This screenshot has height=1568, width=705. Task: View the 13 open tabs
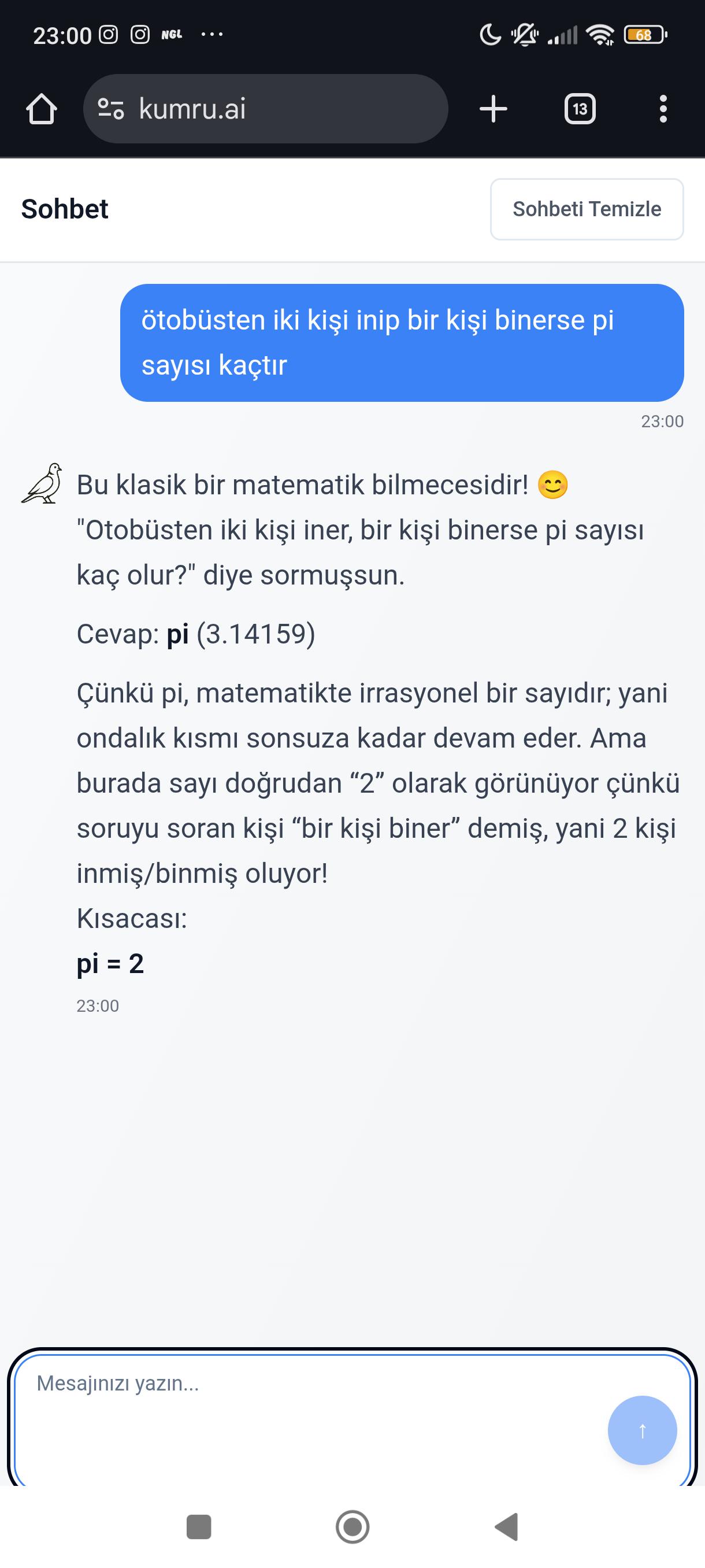[580, 109]
